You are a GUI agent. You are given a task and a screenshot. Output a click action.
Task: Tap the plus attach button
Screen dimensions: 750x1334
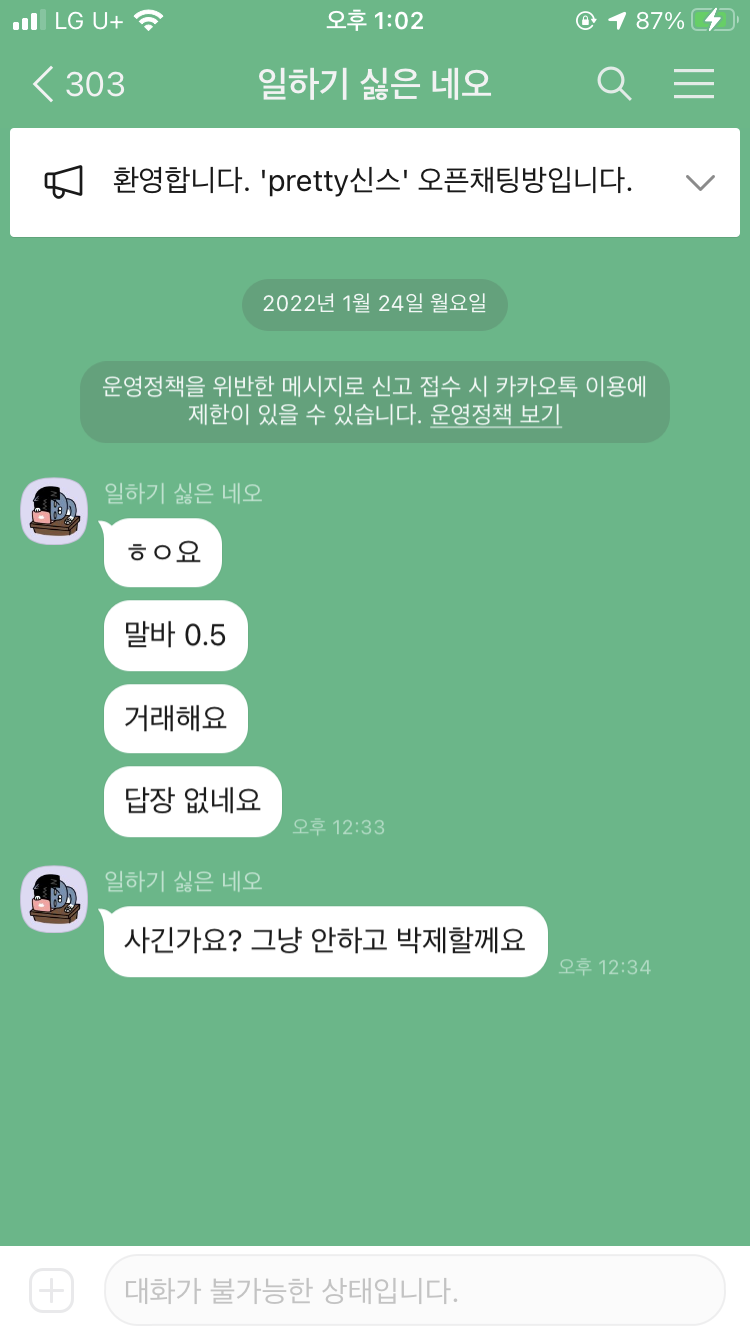click(51, 1290)
